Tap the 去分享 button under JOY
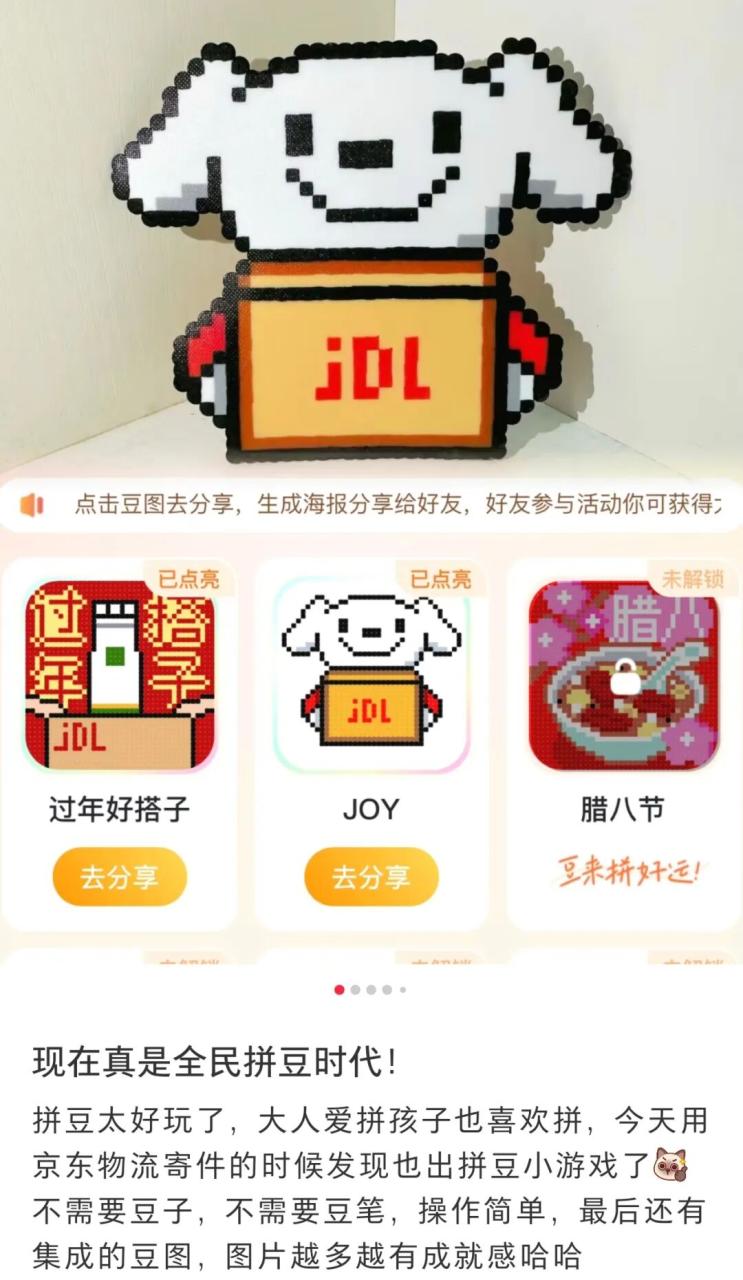Screen dimensions: 743x1280 [x=370, y=874]
